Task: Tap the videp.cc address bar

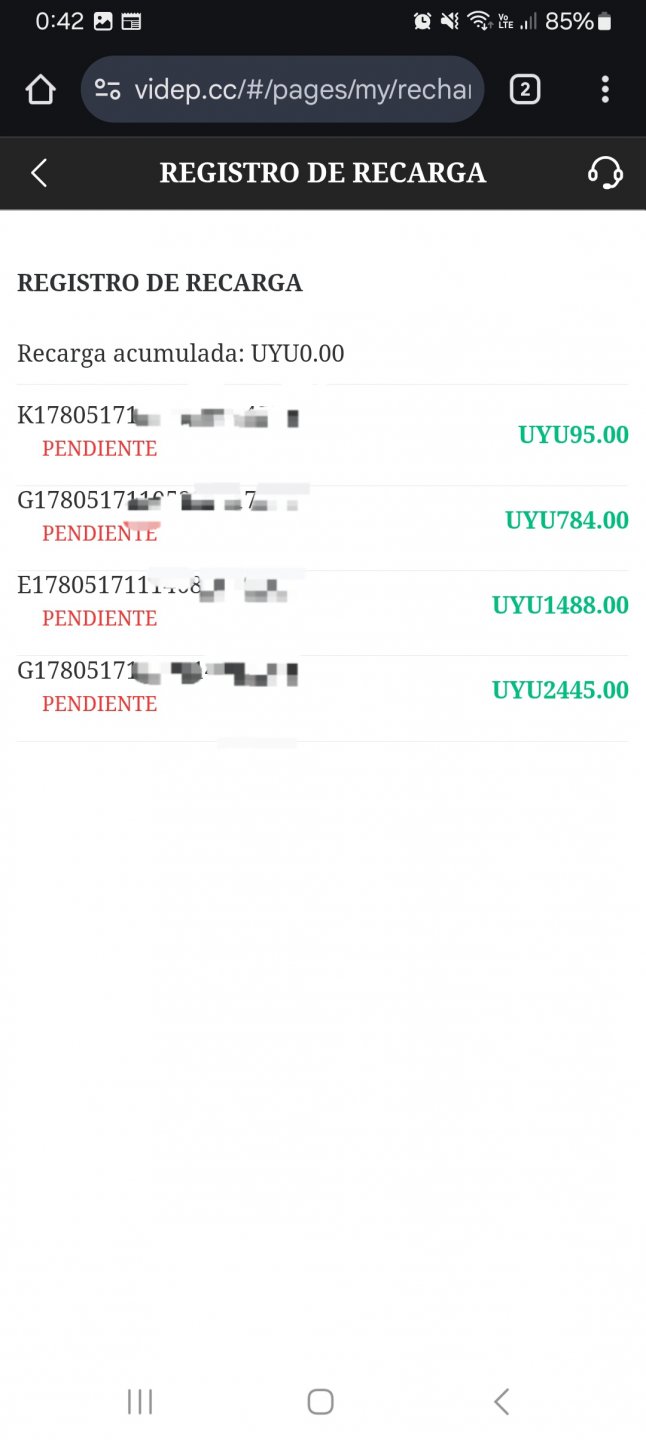Action: coord(282,90)
